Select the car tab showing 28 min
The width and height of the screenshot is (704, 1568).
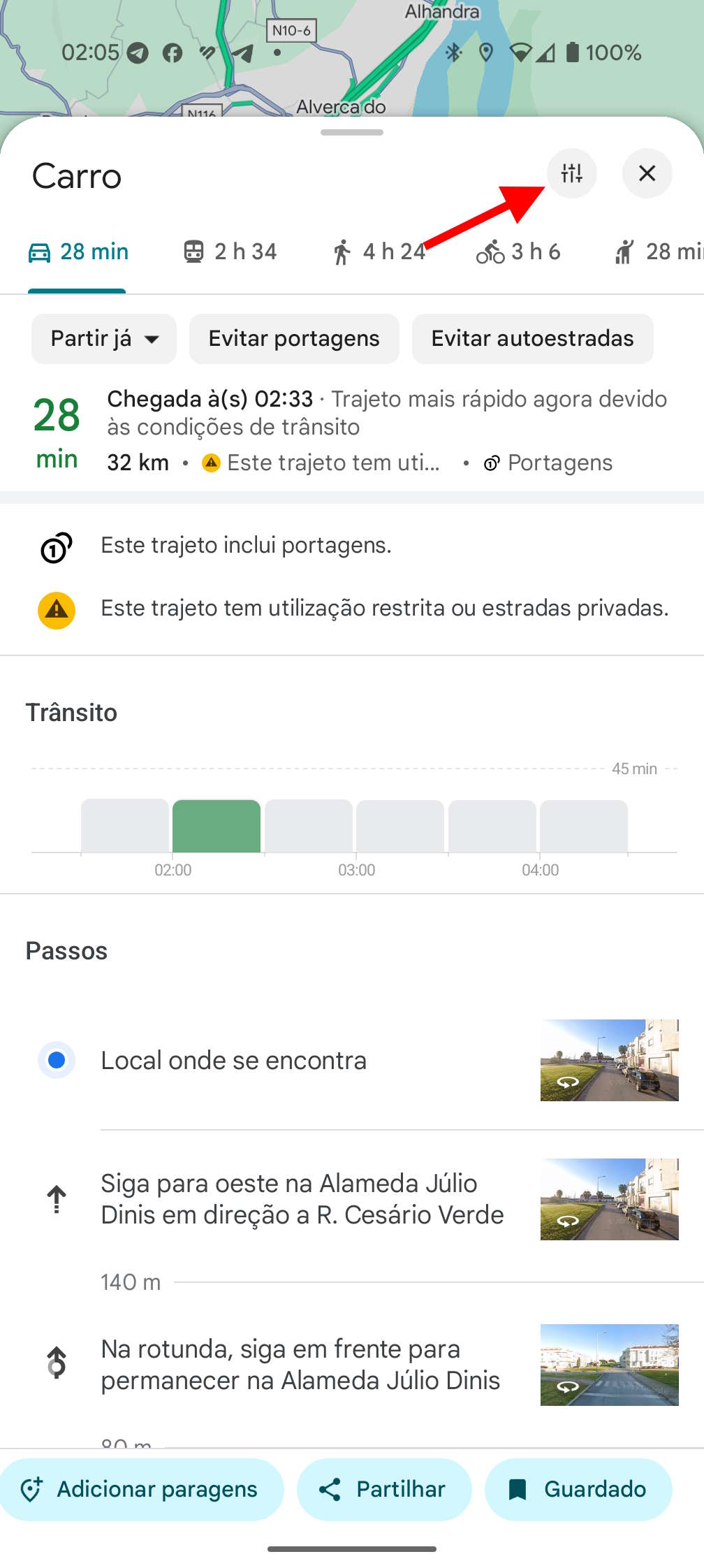point(78,252)
